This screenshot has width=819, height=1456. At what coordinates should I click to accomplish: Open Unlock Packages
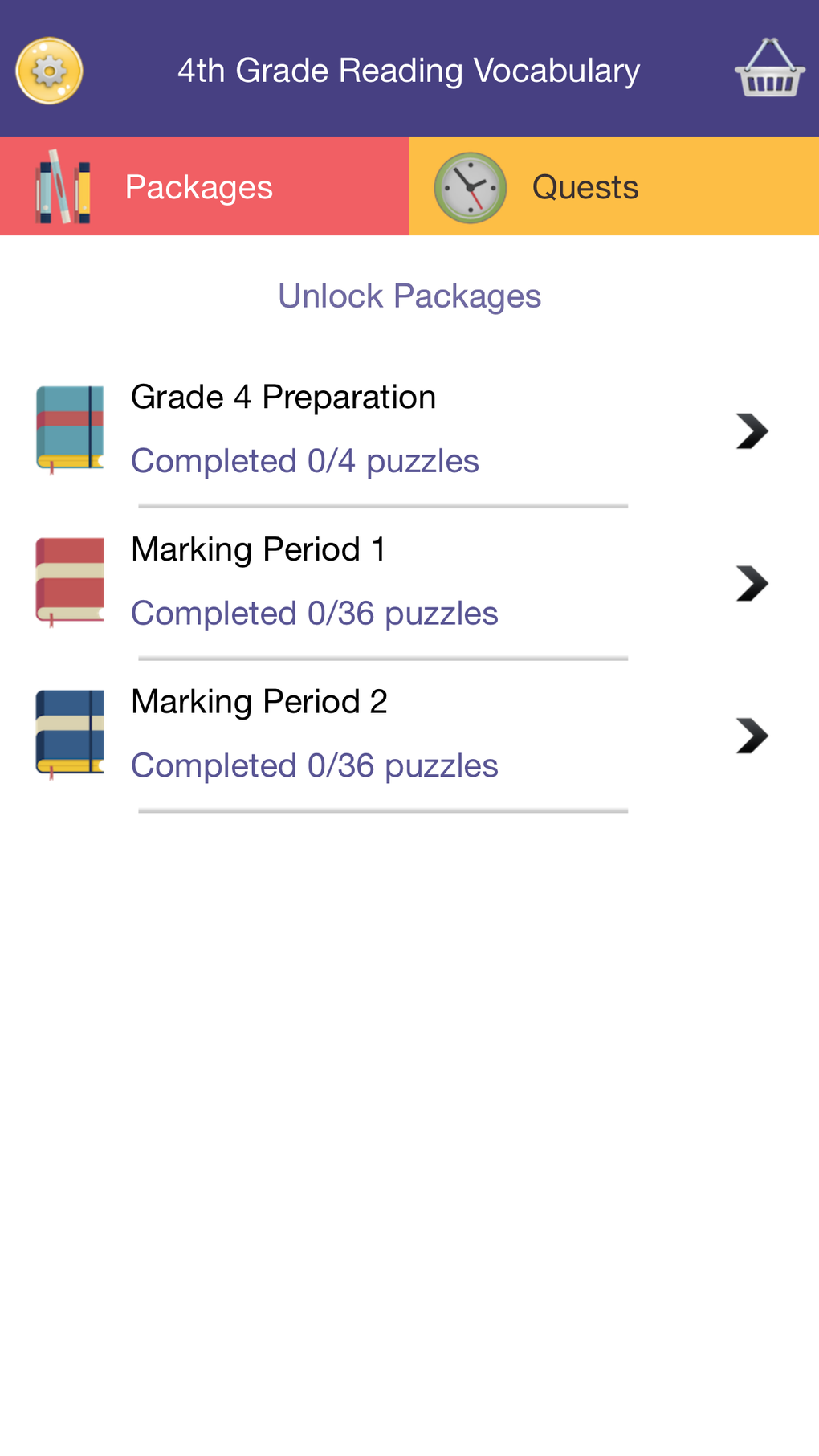tap(409, 296)
